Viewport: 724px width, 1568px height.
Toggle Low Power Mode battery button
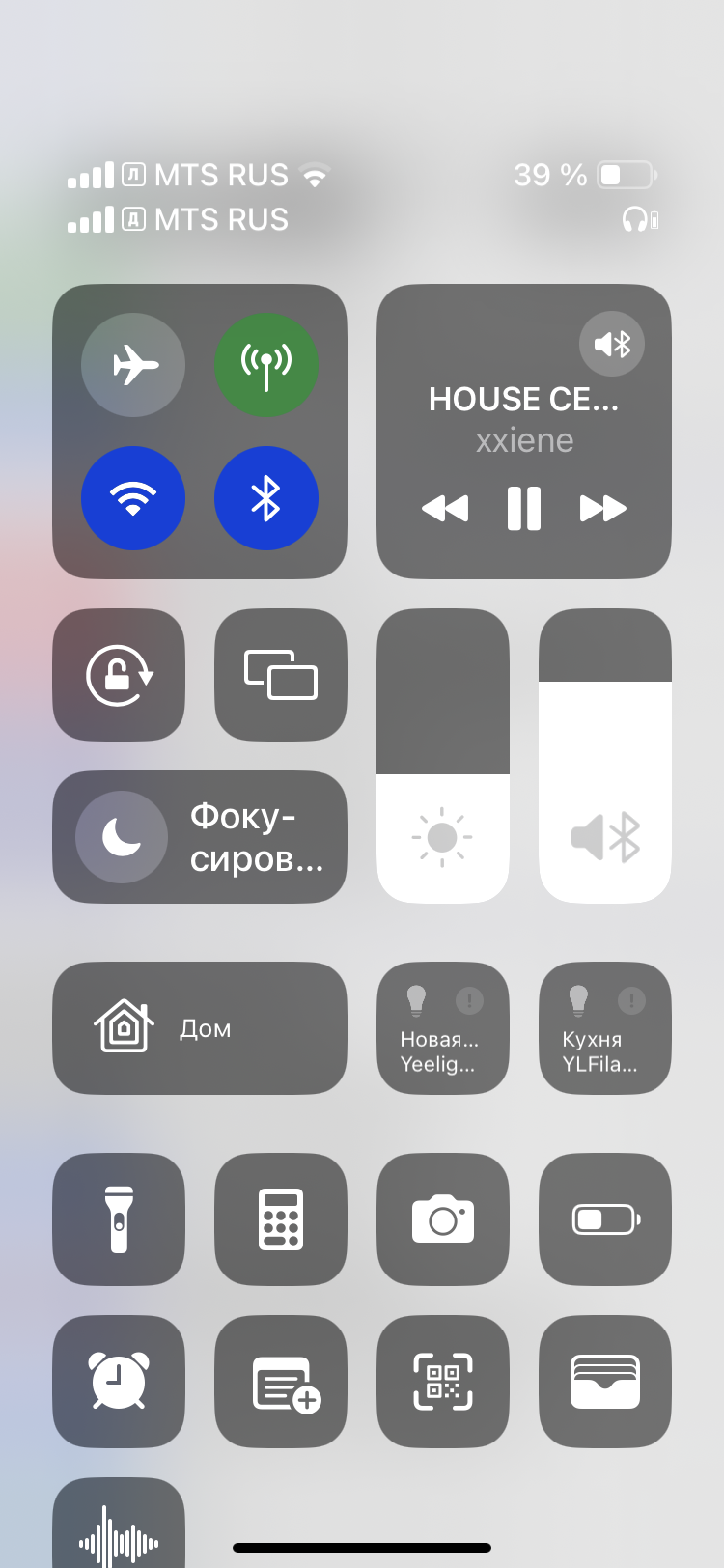[605, 1219]
